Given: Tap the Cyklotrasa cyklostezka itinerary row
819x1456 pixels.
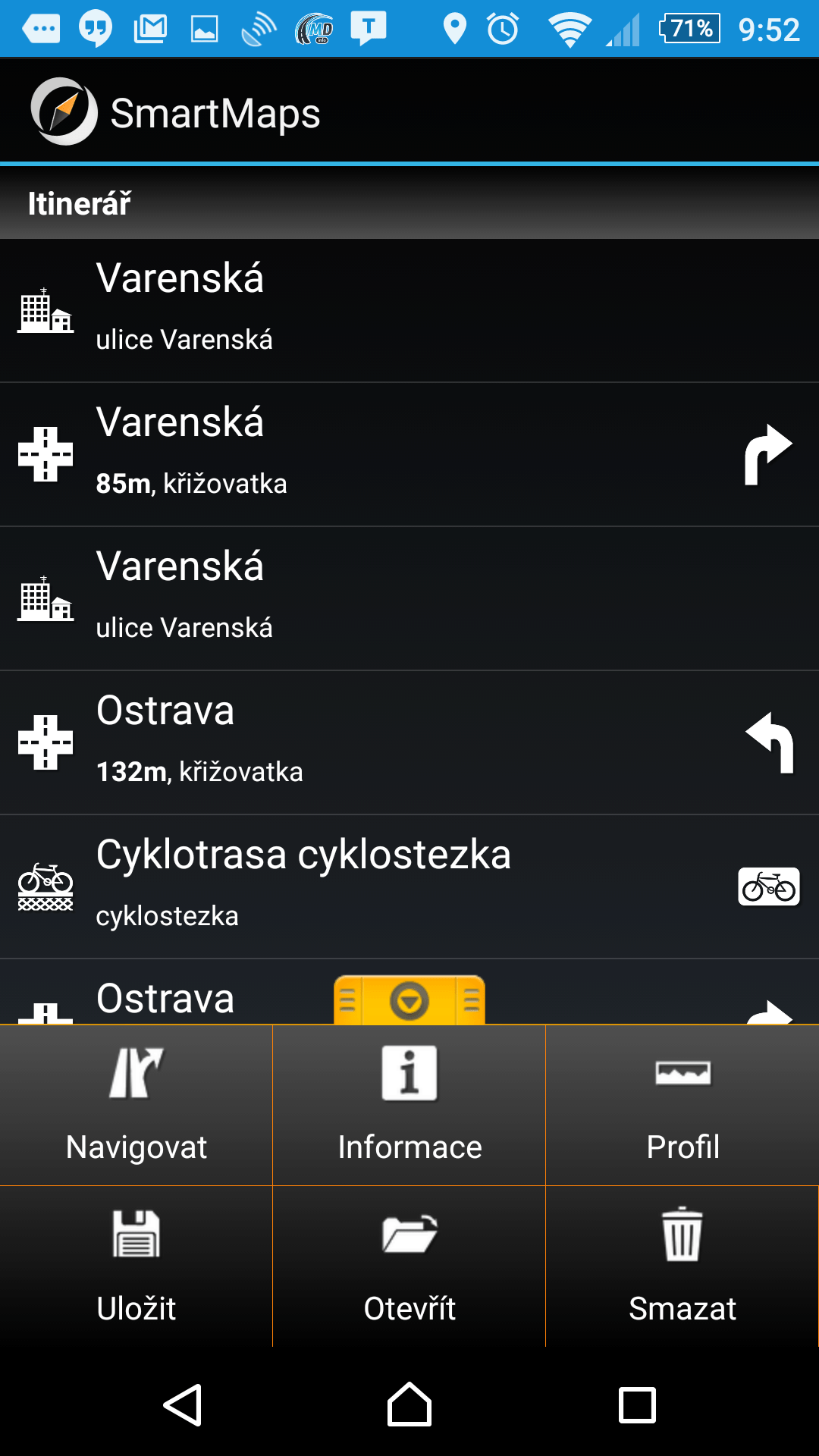Looking at the screenshot, I should [x=409, y=886].
